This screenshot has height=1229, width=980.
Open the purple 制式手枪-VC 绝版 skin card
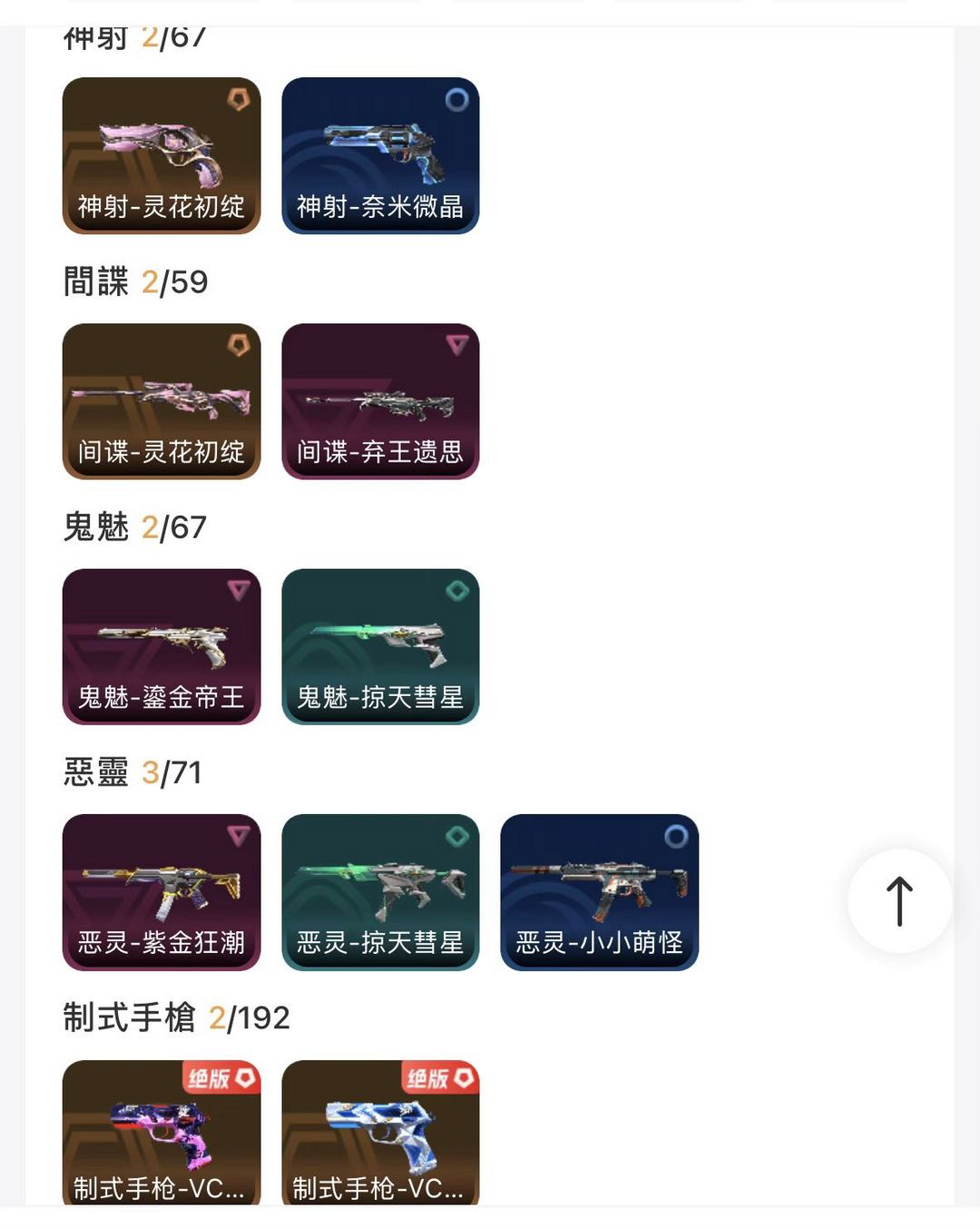click(x=162, y=1133)
